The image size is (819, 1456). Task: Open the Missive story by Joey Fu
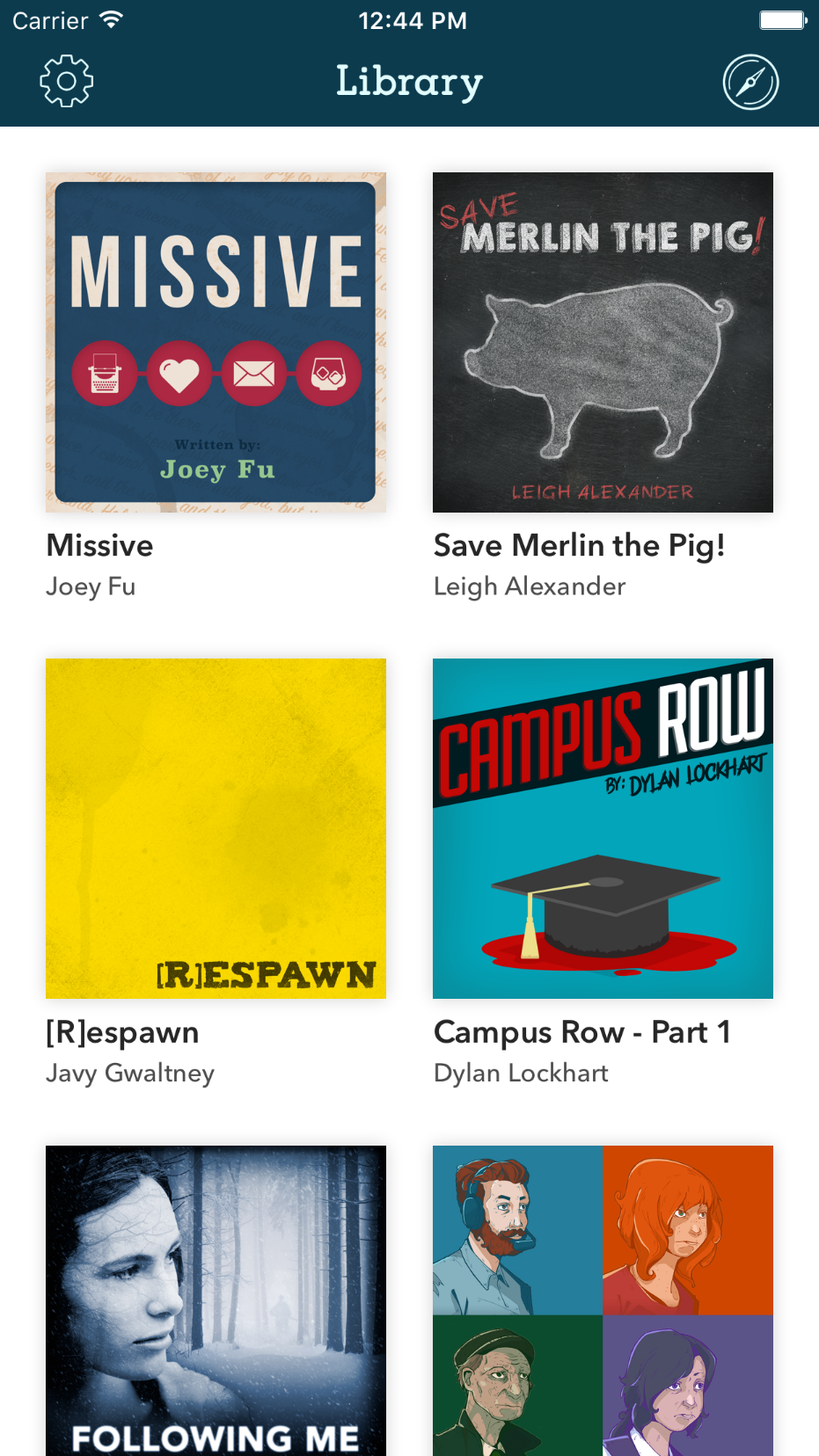click(x=216, y=343)
